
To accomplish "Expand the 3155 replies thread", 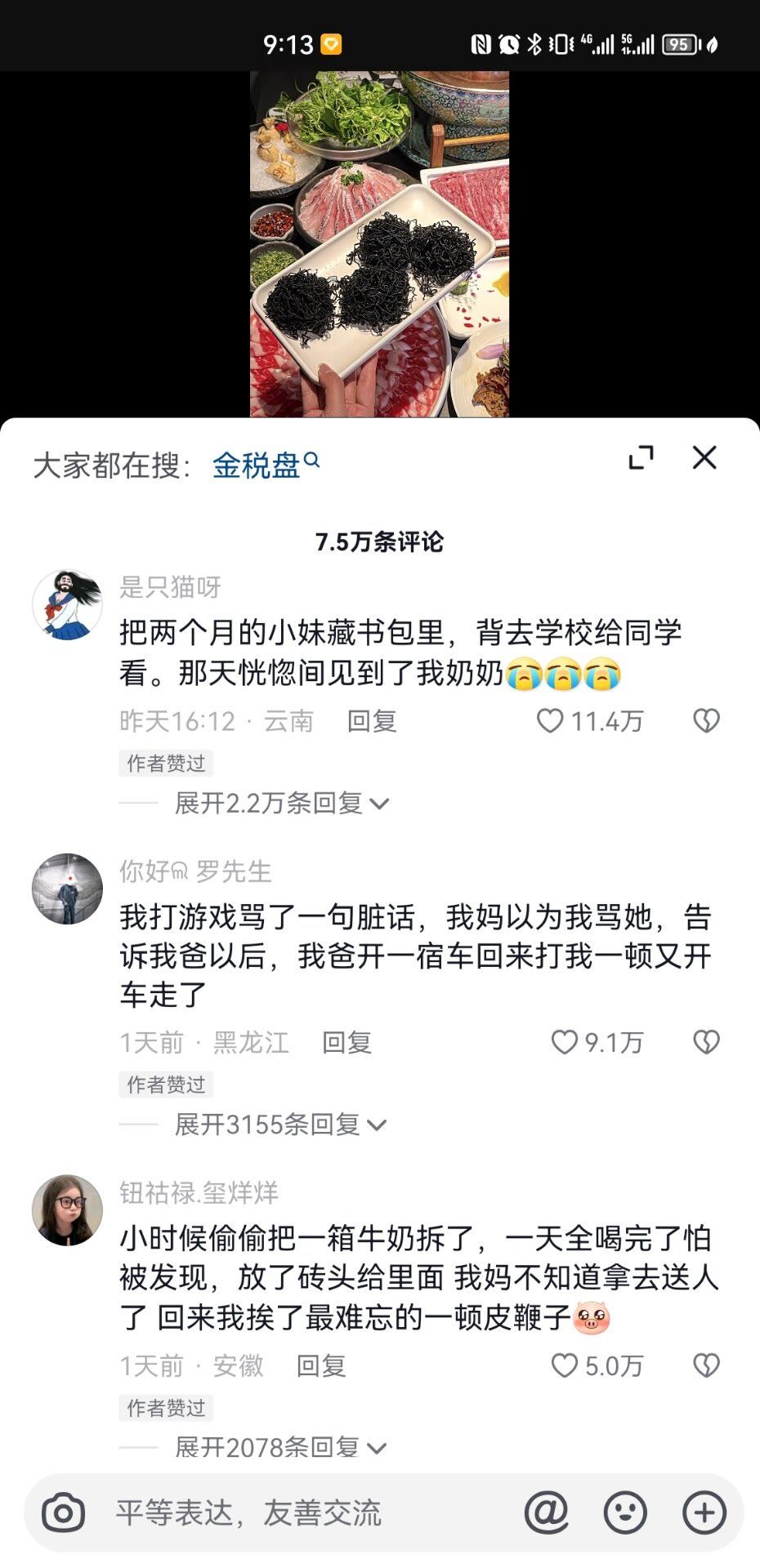I will click(x=279, y=1125).
